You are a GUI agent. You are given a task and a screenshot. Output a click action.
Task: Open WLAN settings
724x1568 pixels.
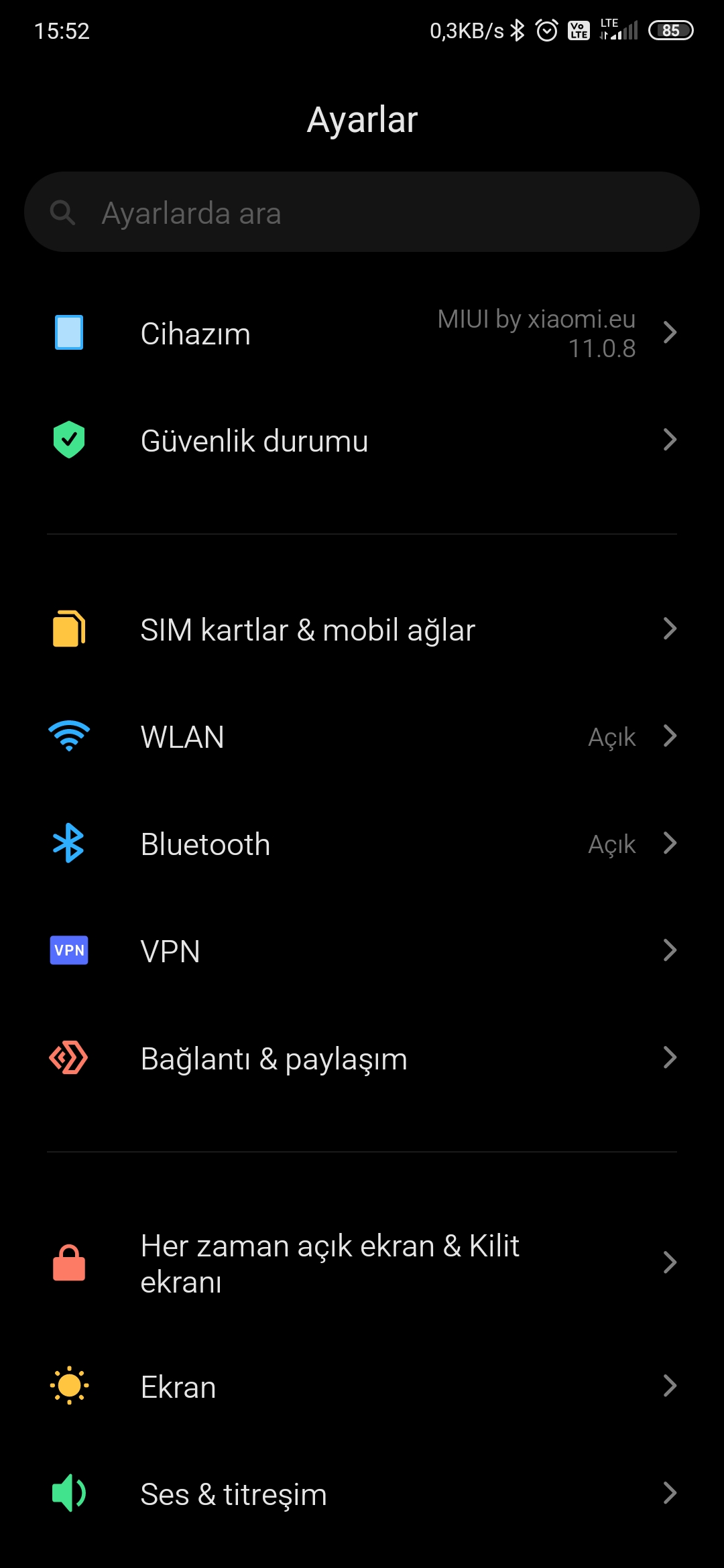click(x=362, y=736)
